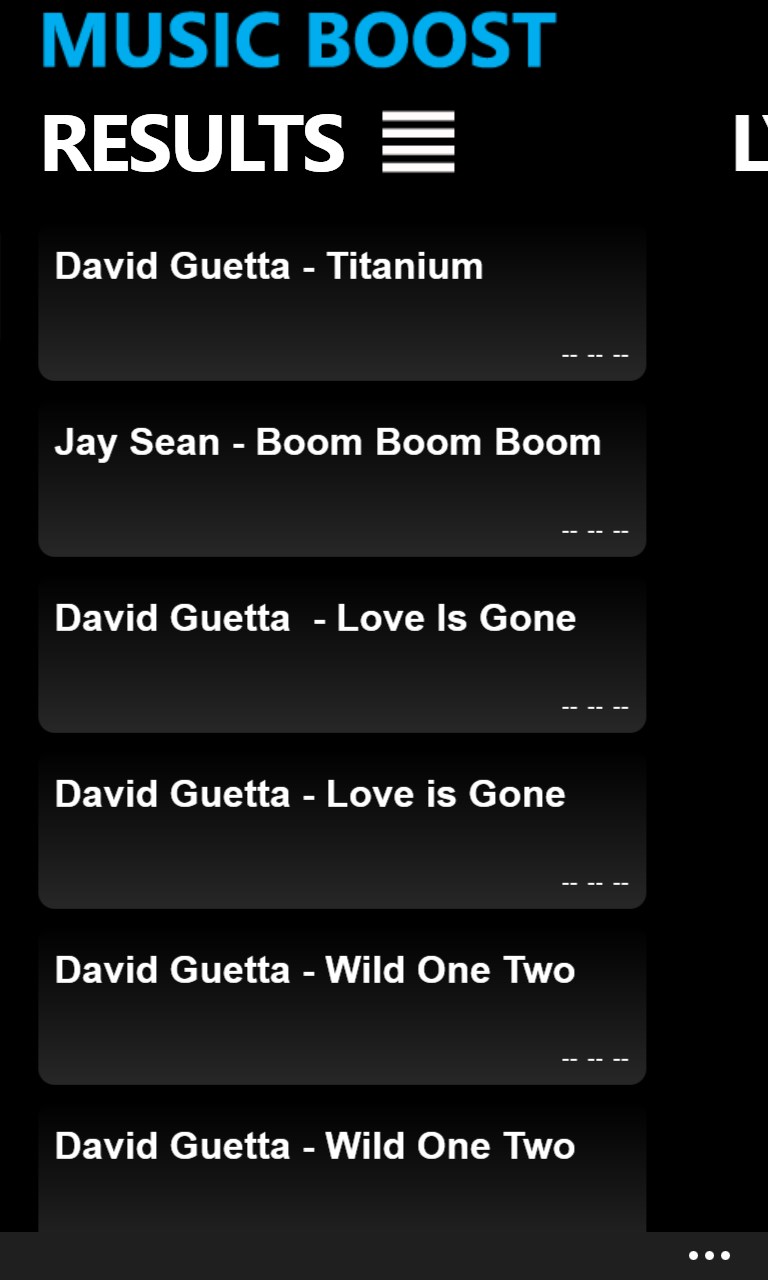Select Jay Sean - Boom Boom Boom
Image resolution: width=768 pixels, height=1280 pixels.
pos(342,480)
